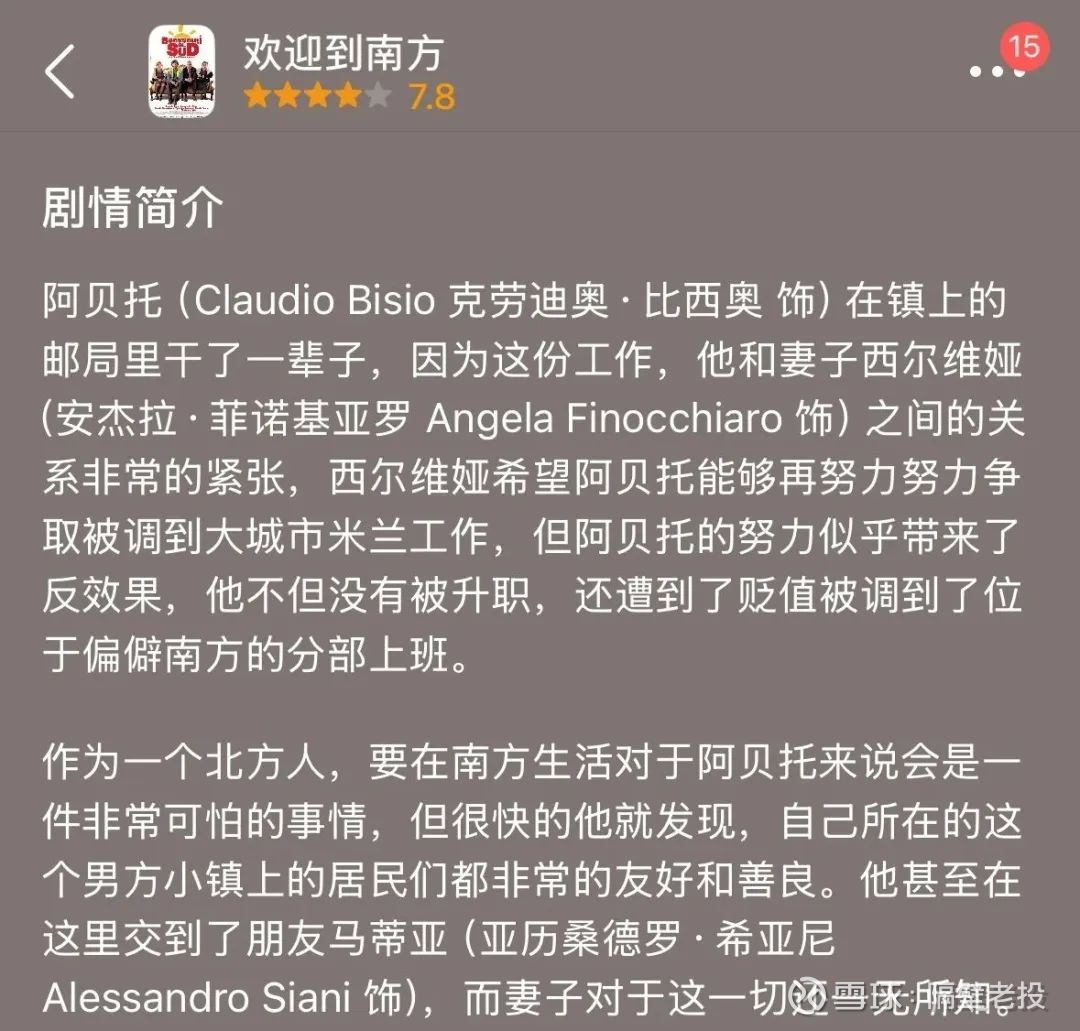Go back to the previous page

(x=60, y=72)
